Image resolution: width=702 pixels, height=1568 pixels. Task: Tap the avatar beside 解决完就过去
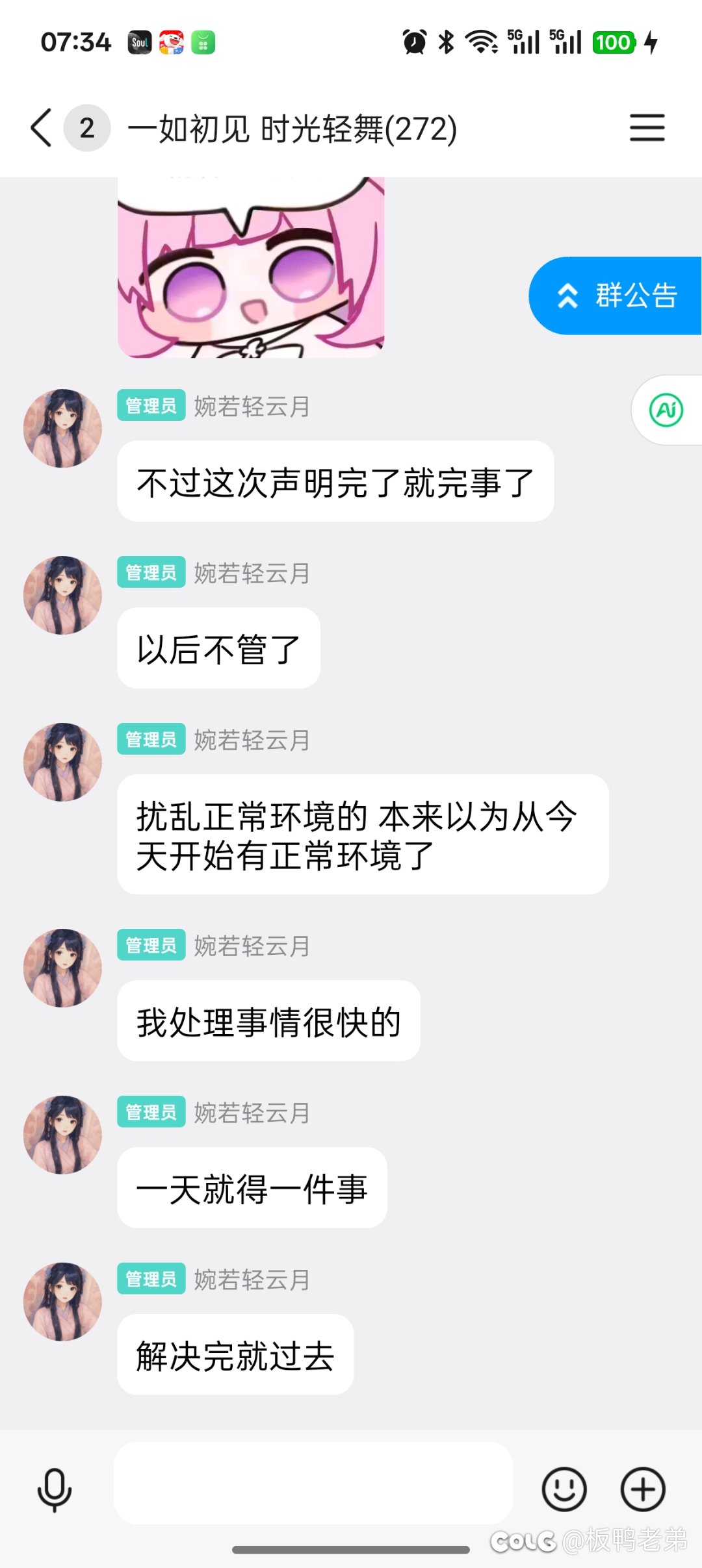coord(62,1302)
